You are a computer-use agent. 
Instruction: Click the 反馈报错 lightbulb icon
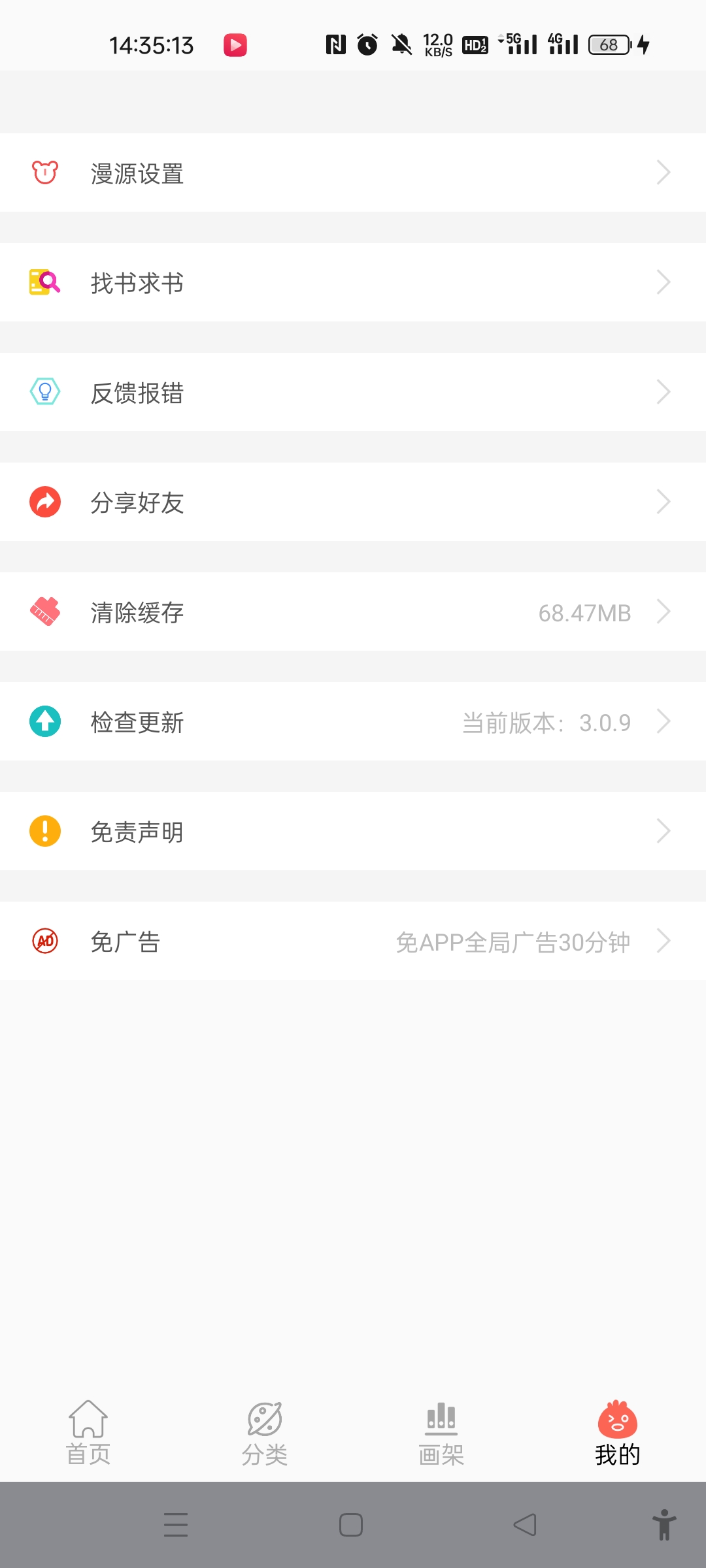pos(43,392)
